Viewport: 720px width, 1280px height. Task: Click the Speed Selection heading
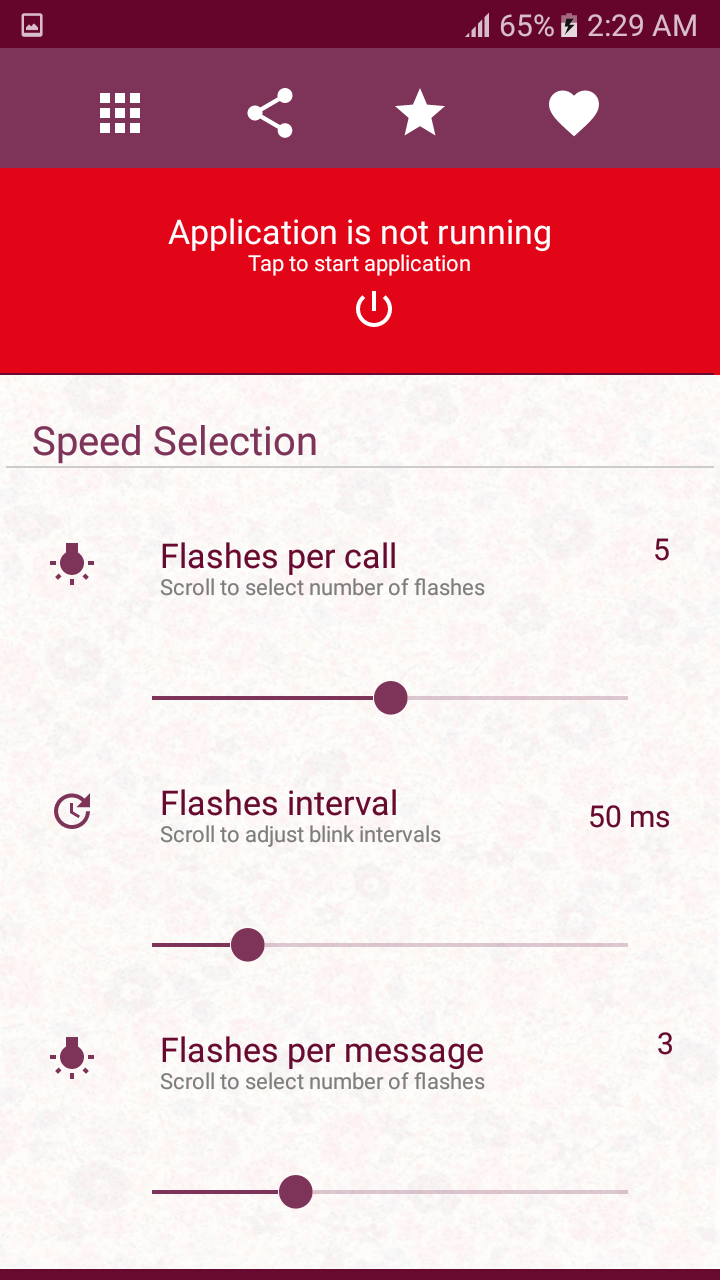click(x=175, y=440)
